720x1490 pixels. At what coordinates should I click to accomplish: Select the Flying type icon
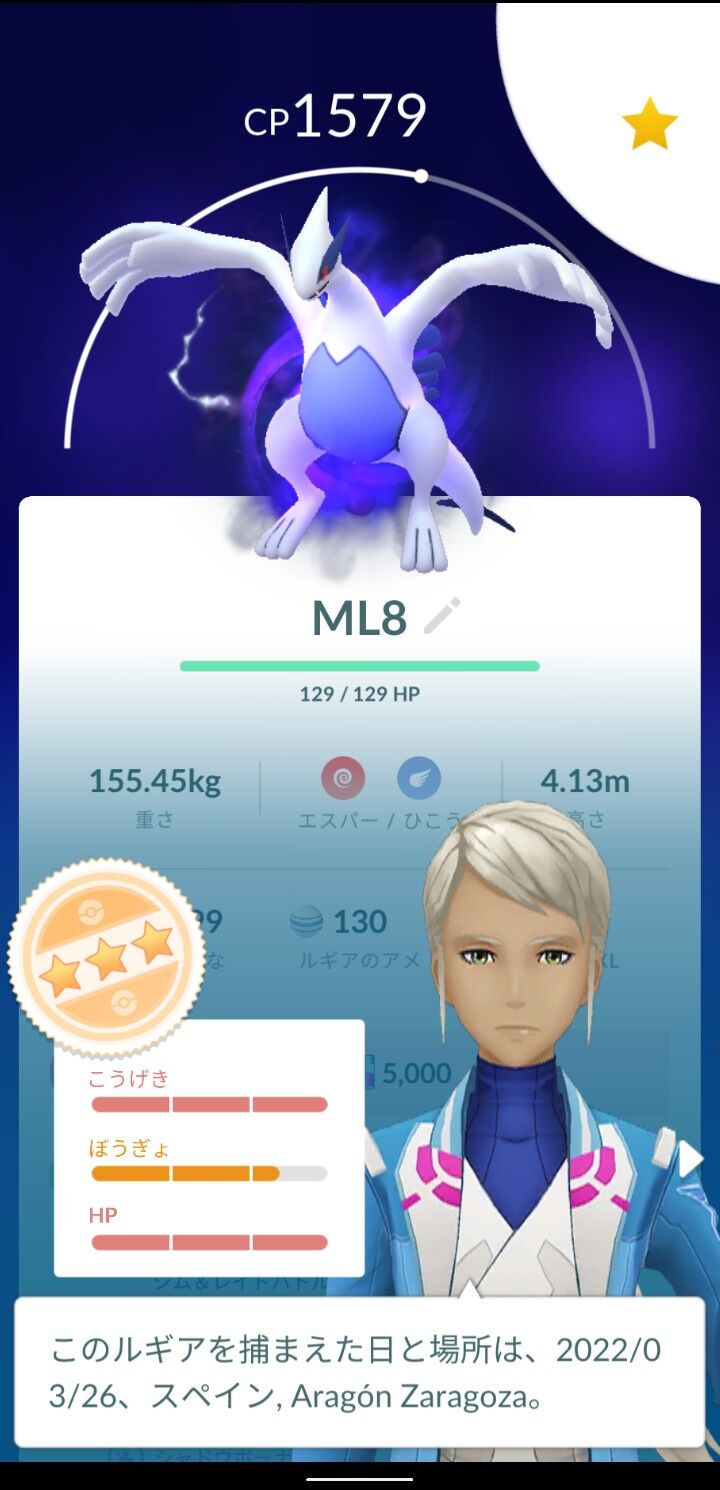pyautogui.click(x=420, y=776)
